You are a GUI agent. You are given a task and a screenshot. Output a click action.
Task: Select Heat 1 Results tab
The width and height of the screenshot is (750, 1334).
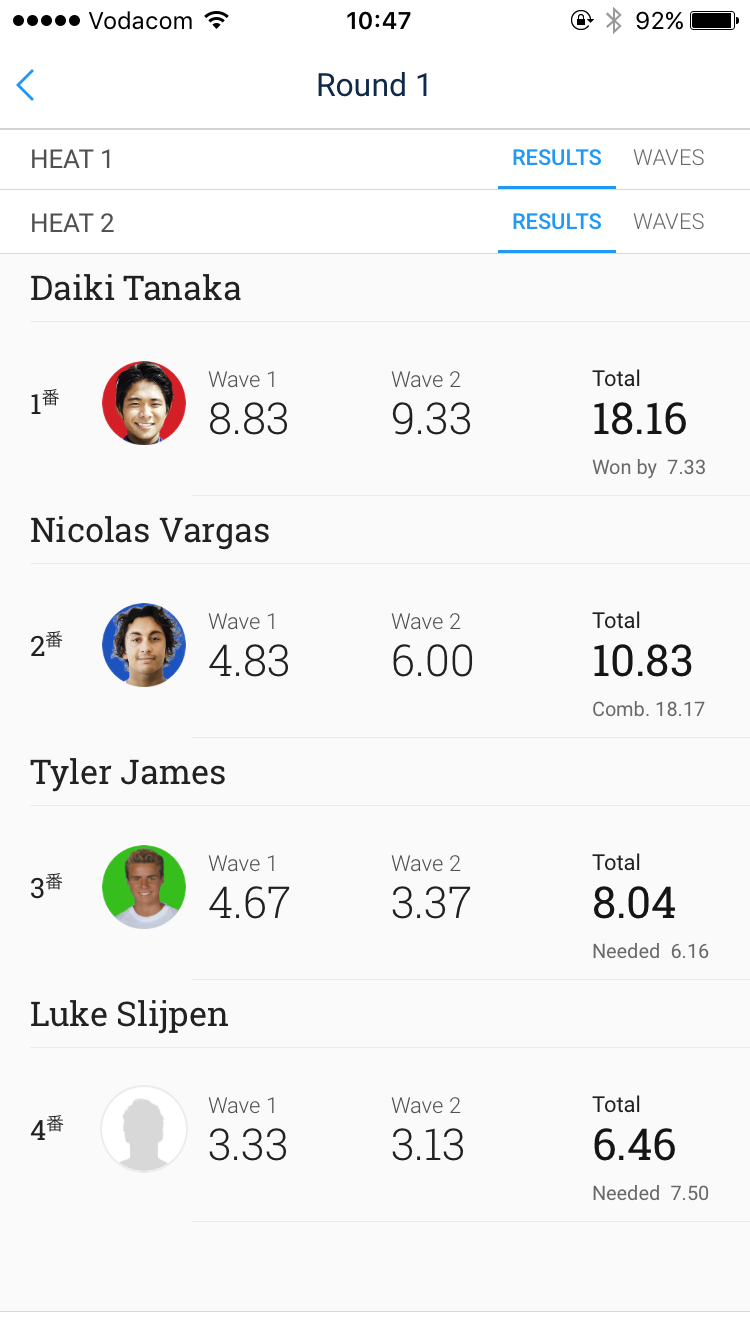(557, 158)
